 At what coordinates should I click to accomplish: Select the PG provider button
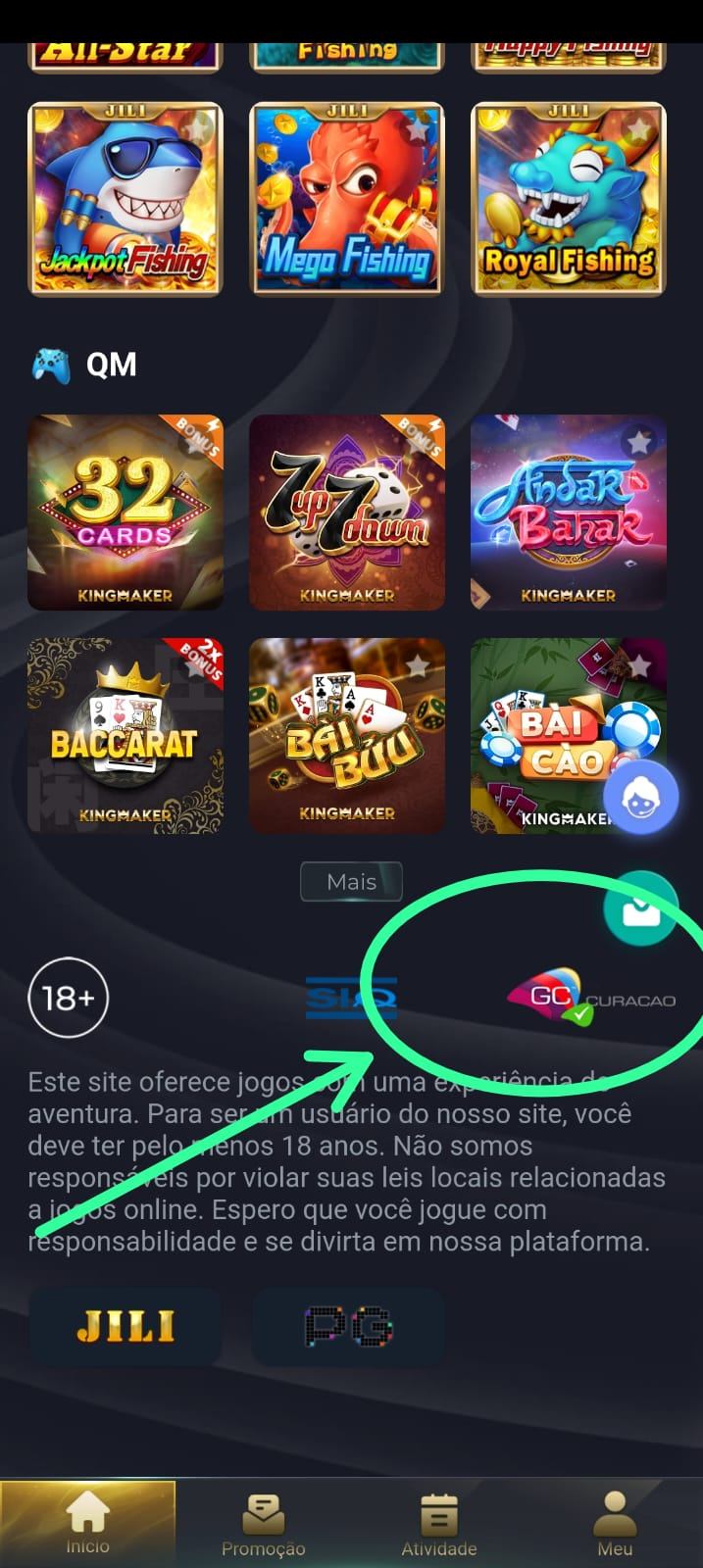348,1327
